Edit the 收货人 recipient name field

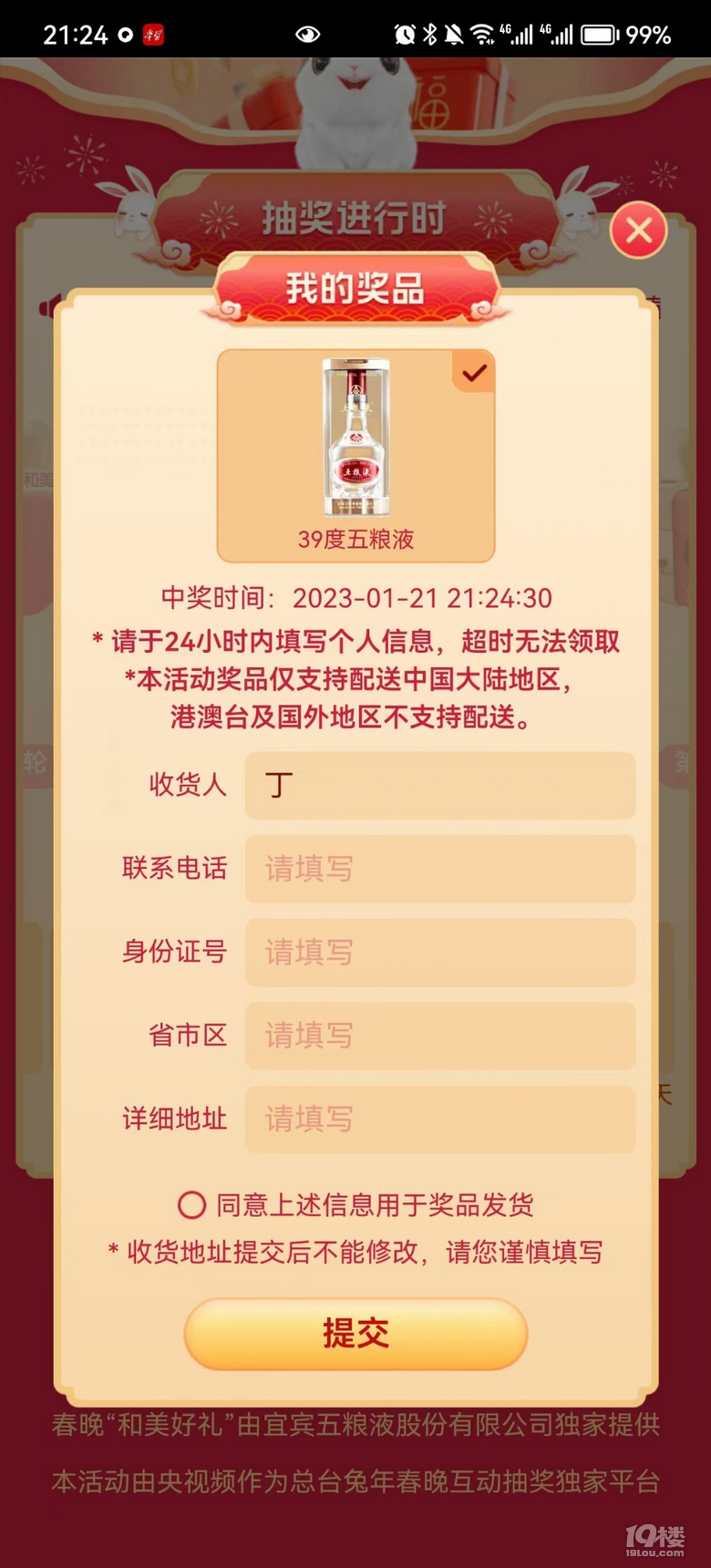coord(439,785)
